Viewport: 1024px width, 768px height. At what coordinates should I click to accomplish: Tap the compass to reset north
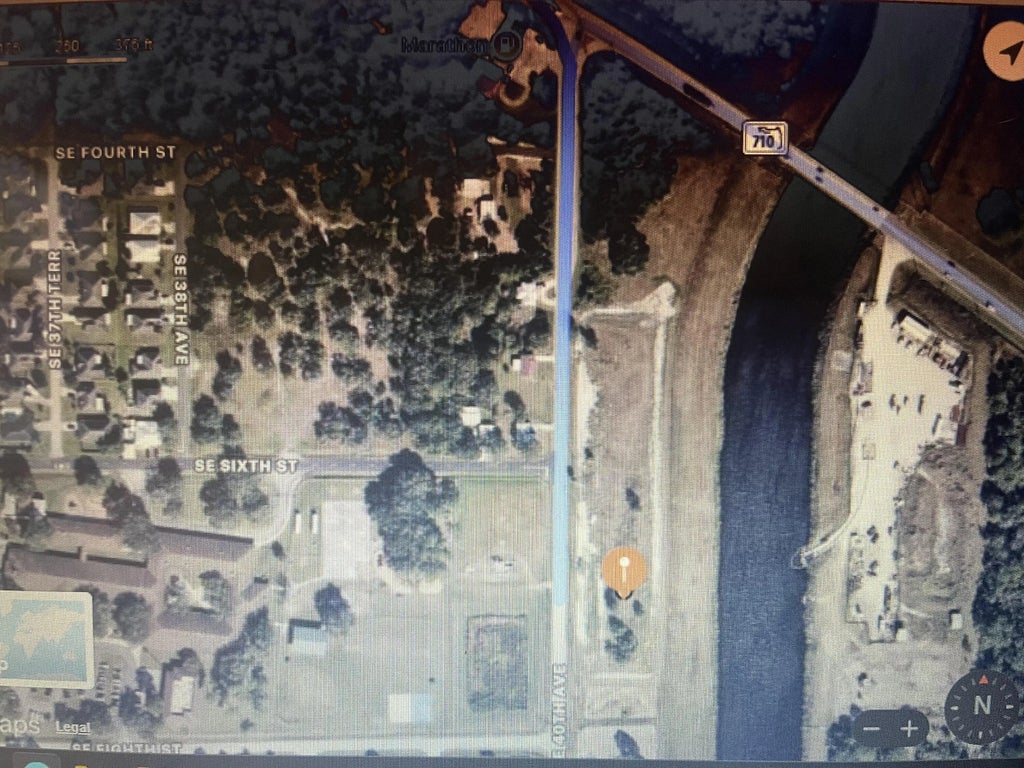click(x=982, y=706)
